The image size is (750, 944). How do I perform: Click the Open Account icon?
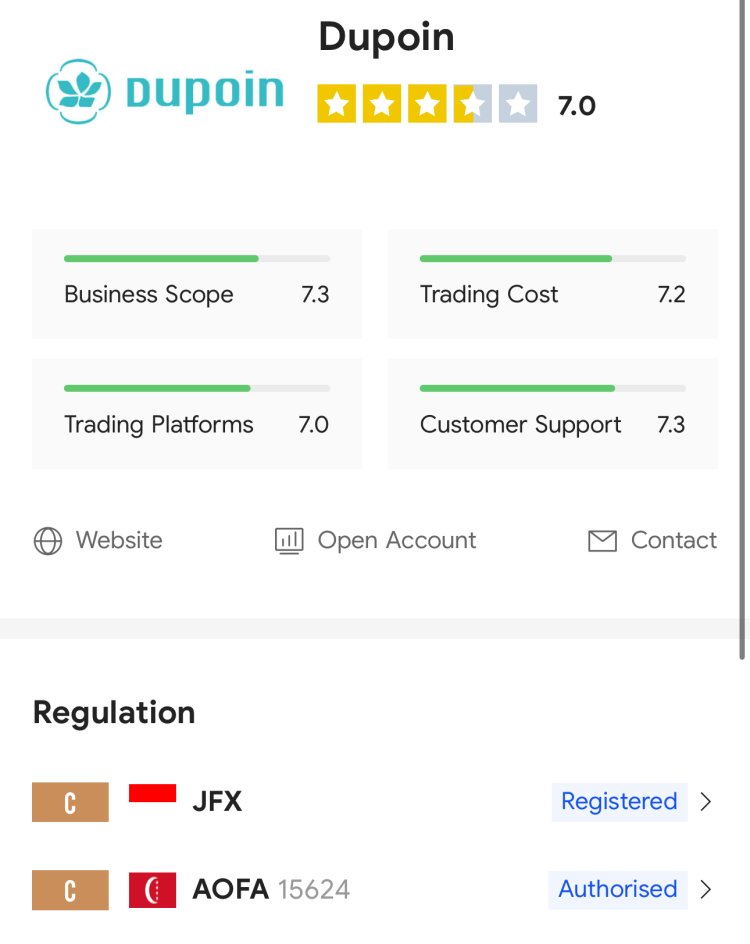(288, 540)
